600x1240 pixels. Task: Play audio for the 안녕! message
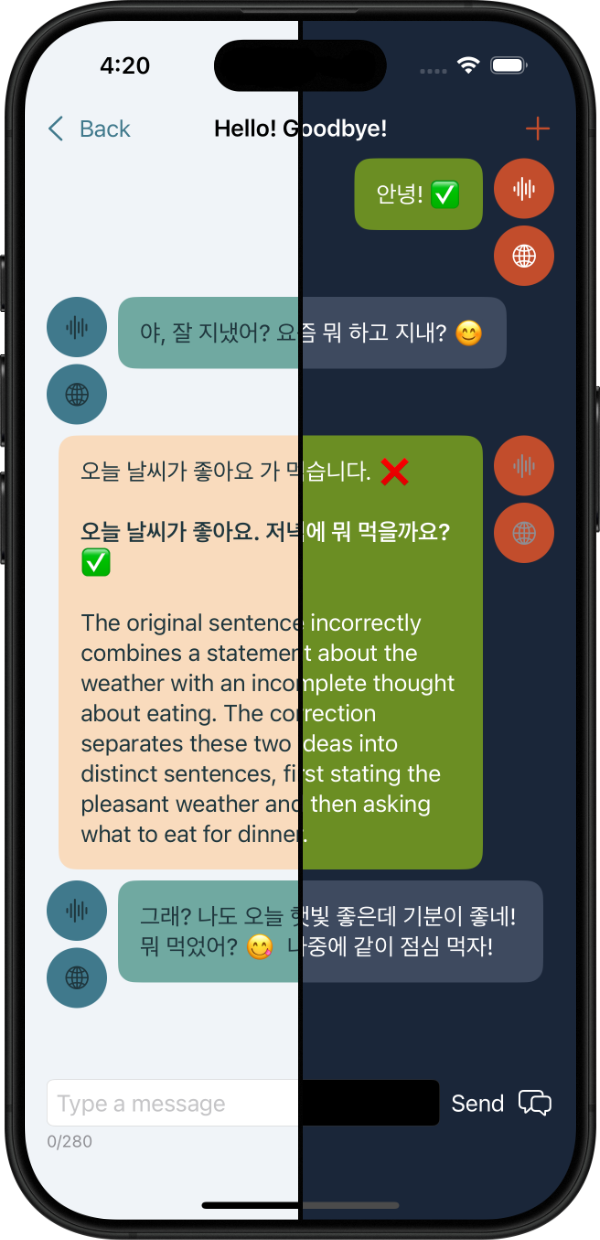(523, 189)
